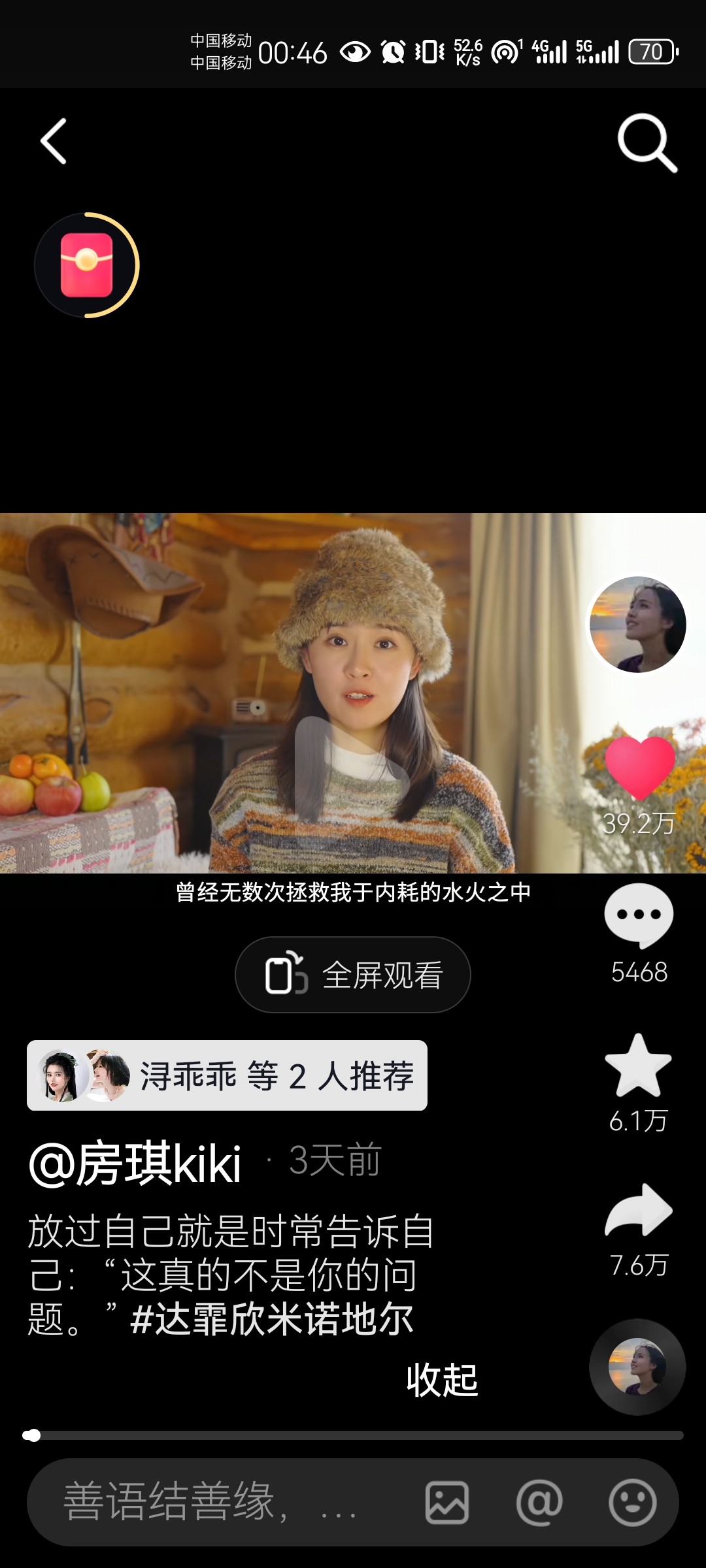706x1568 pixels.
Task: Collapse the caption with 收起
Action: 442,1380
